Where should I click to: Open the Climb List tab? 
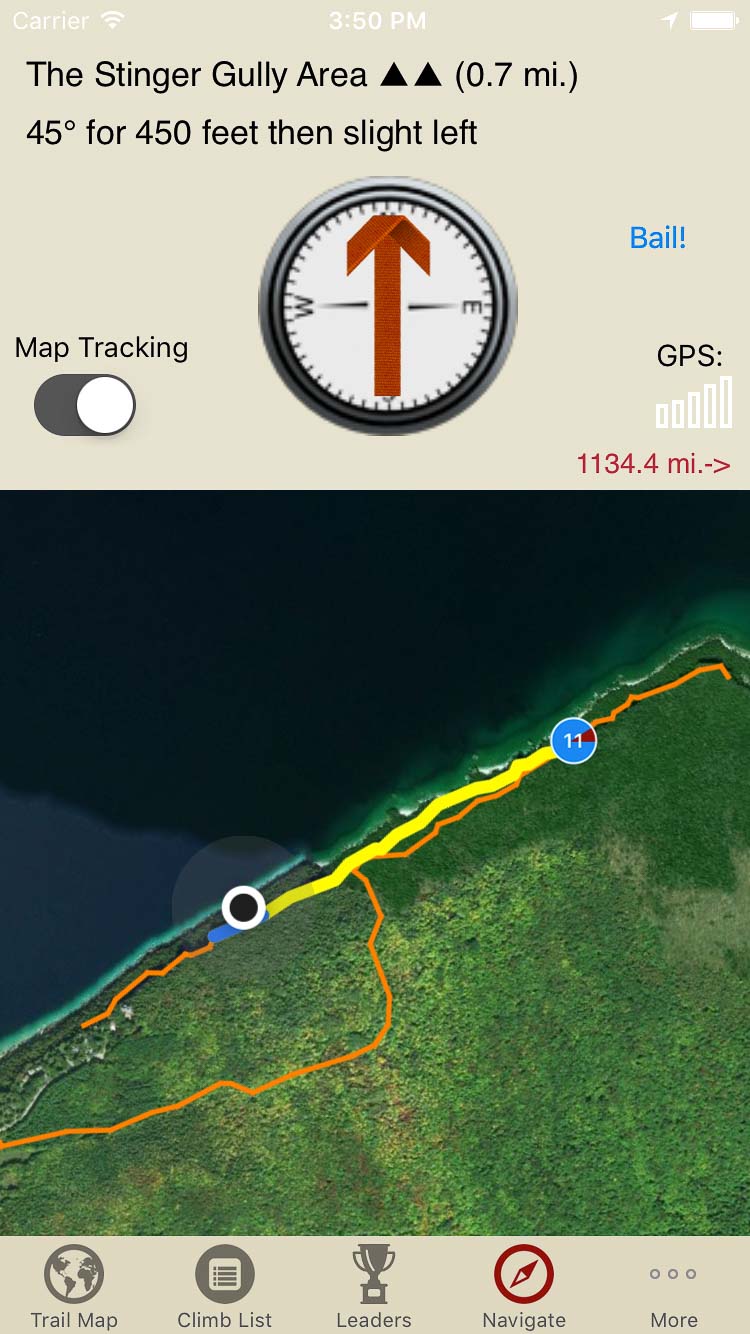(224, 1287)
